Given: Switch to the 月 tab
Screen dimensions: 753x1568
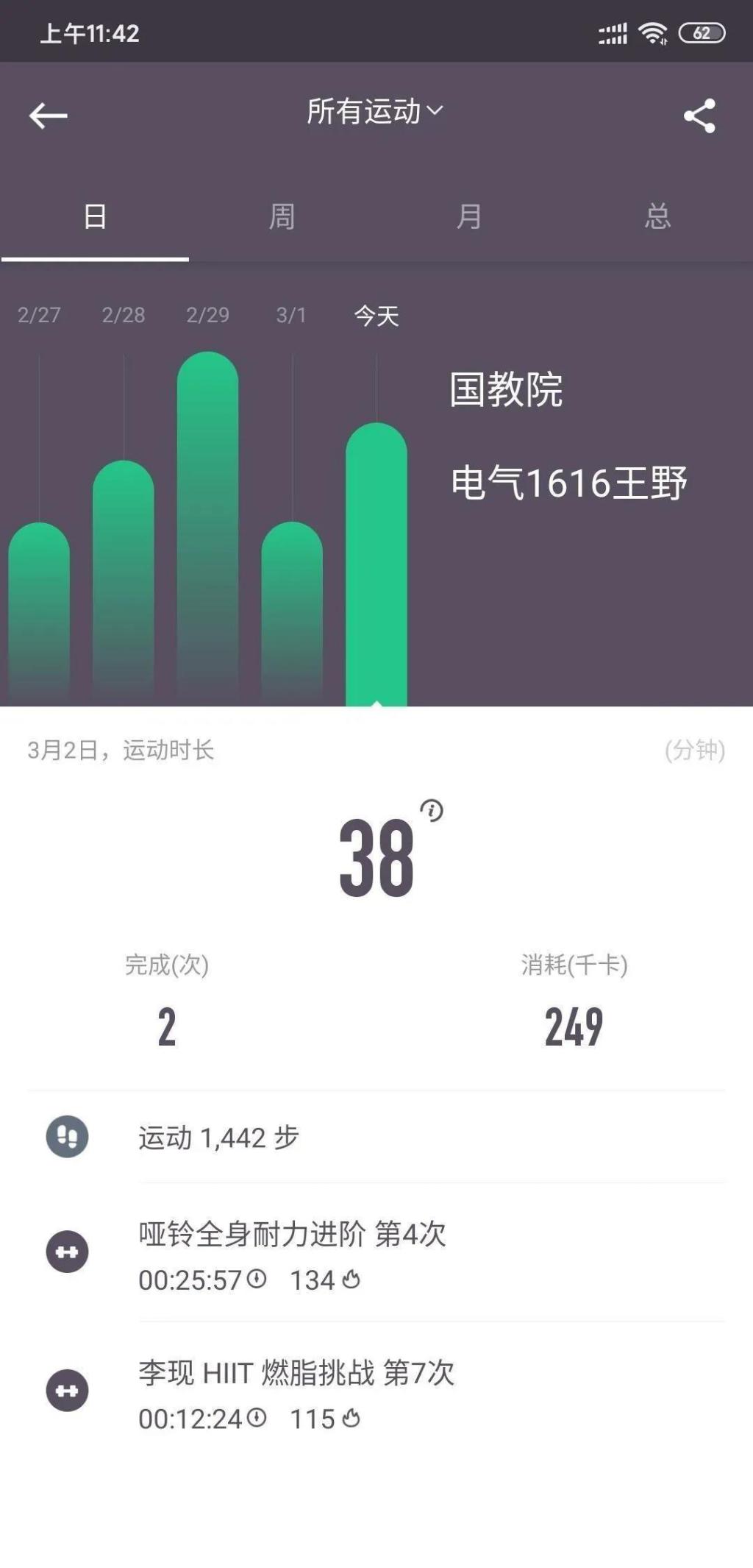Looking at the screenshot, I should click(469, 217).
